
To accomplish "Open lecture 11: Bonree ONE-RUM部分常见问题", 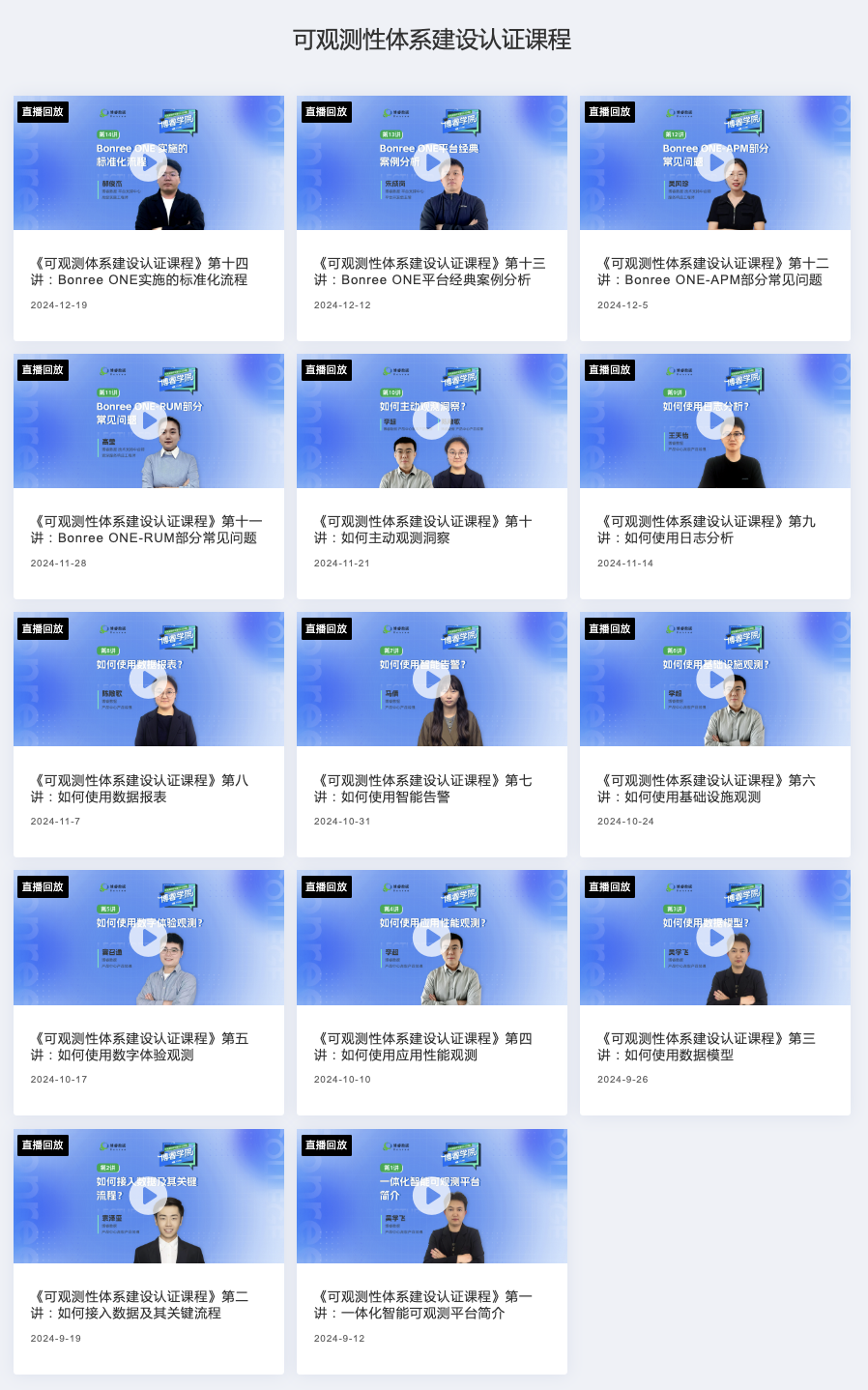I will 148,420.
